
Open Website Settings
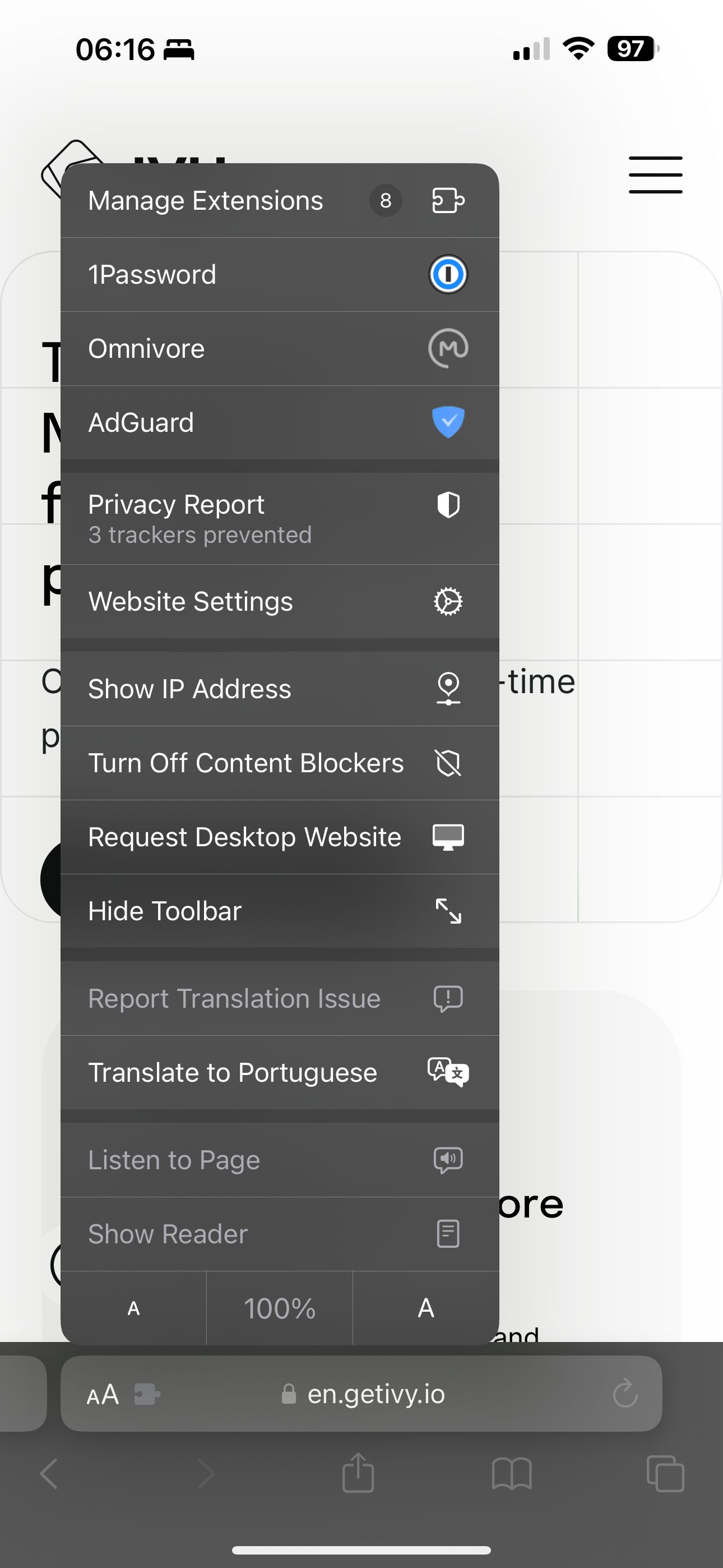click(x=279, y=601)
